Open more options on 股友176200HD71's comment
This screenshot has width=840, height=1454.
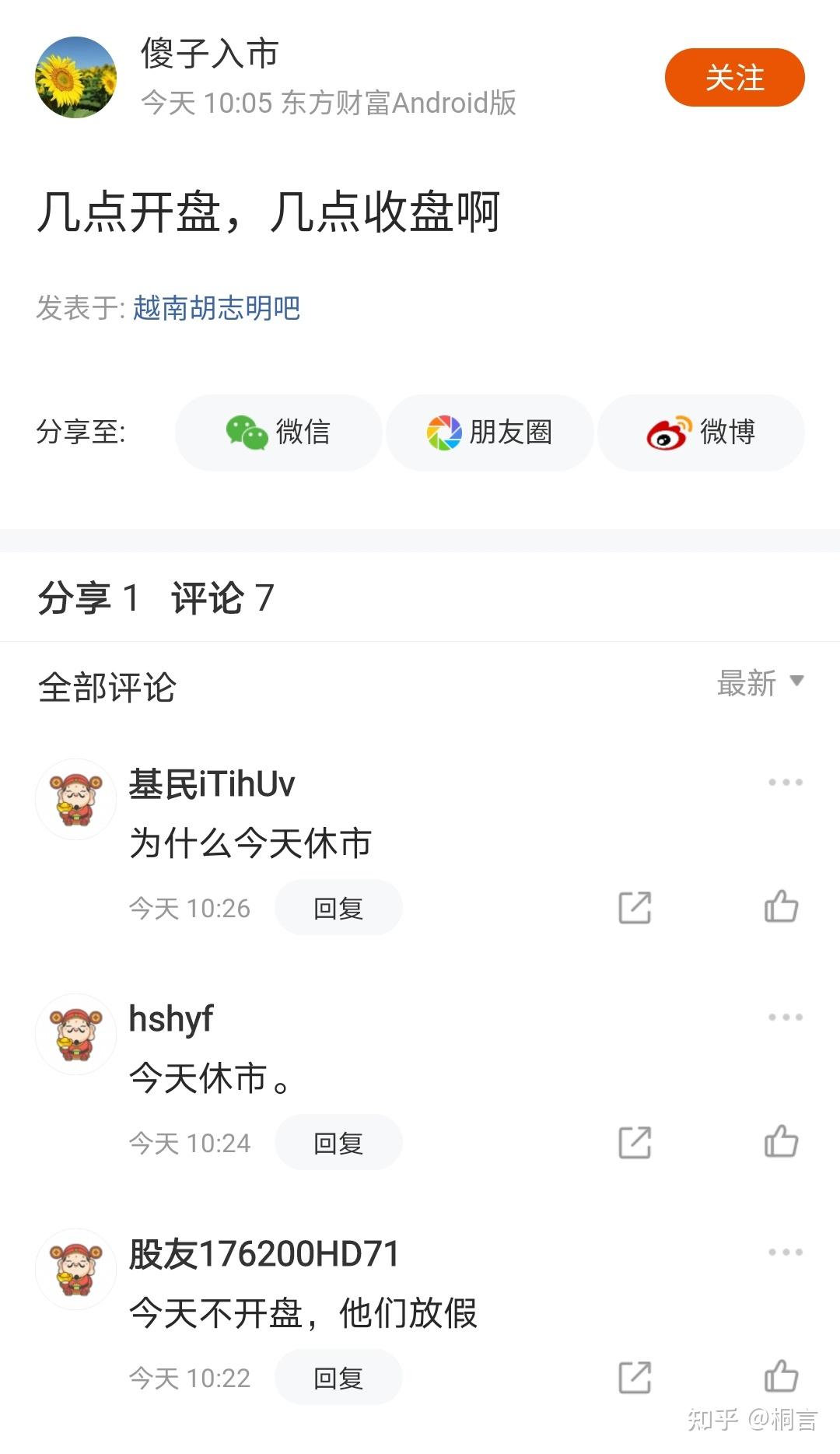click(x=785, y=1252)
